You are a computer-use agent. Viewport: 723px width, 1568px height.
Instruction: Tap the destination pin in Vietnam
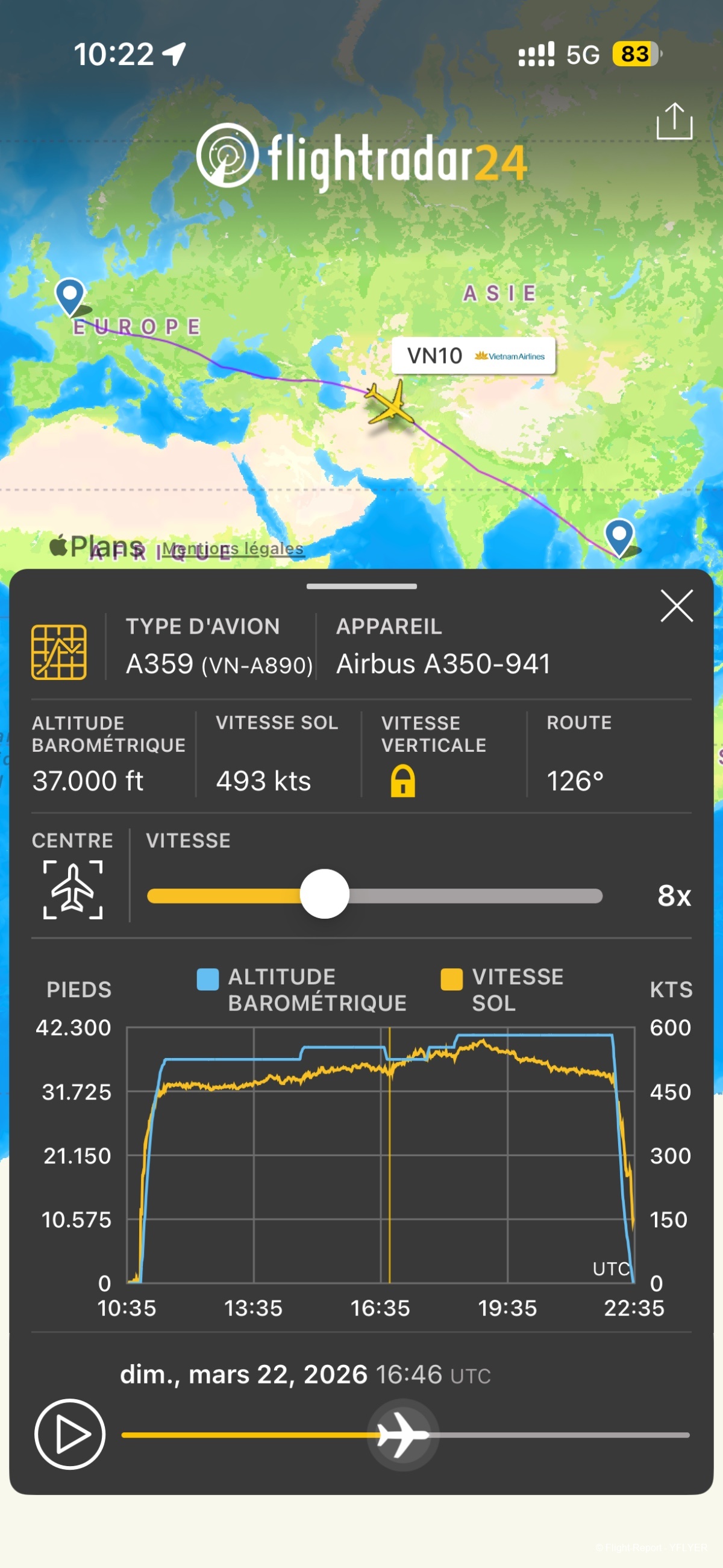tap(619, 536)
